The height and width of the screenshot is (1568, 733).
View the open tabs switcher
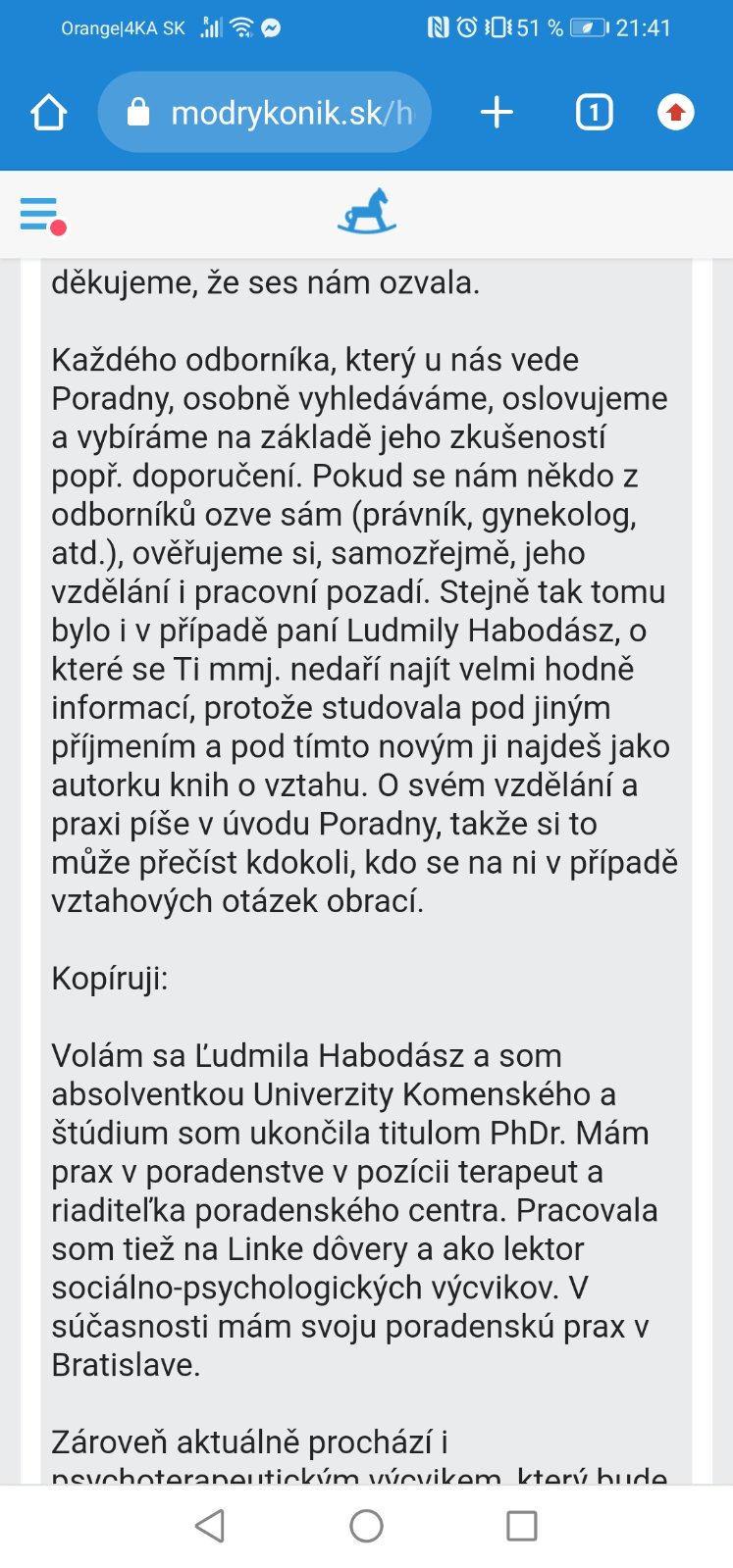point(594,113)
